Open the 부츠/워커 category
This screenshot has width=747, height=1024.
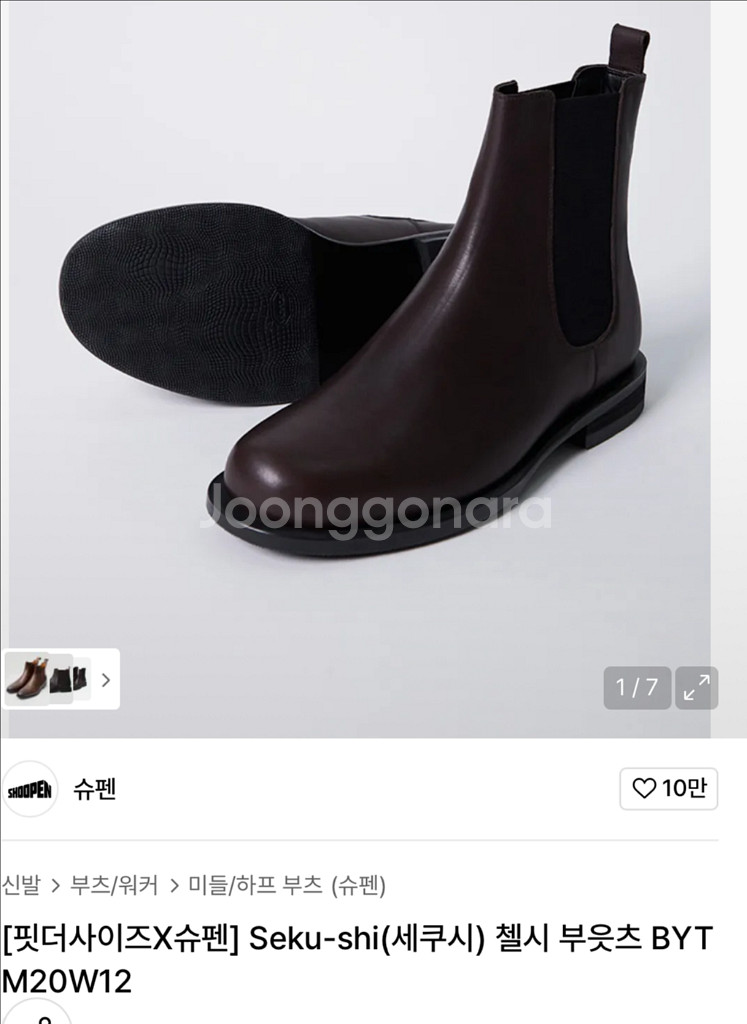click(x=114, y=885)
